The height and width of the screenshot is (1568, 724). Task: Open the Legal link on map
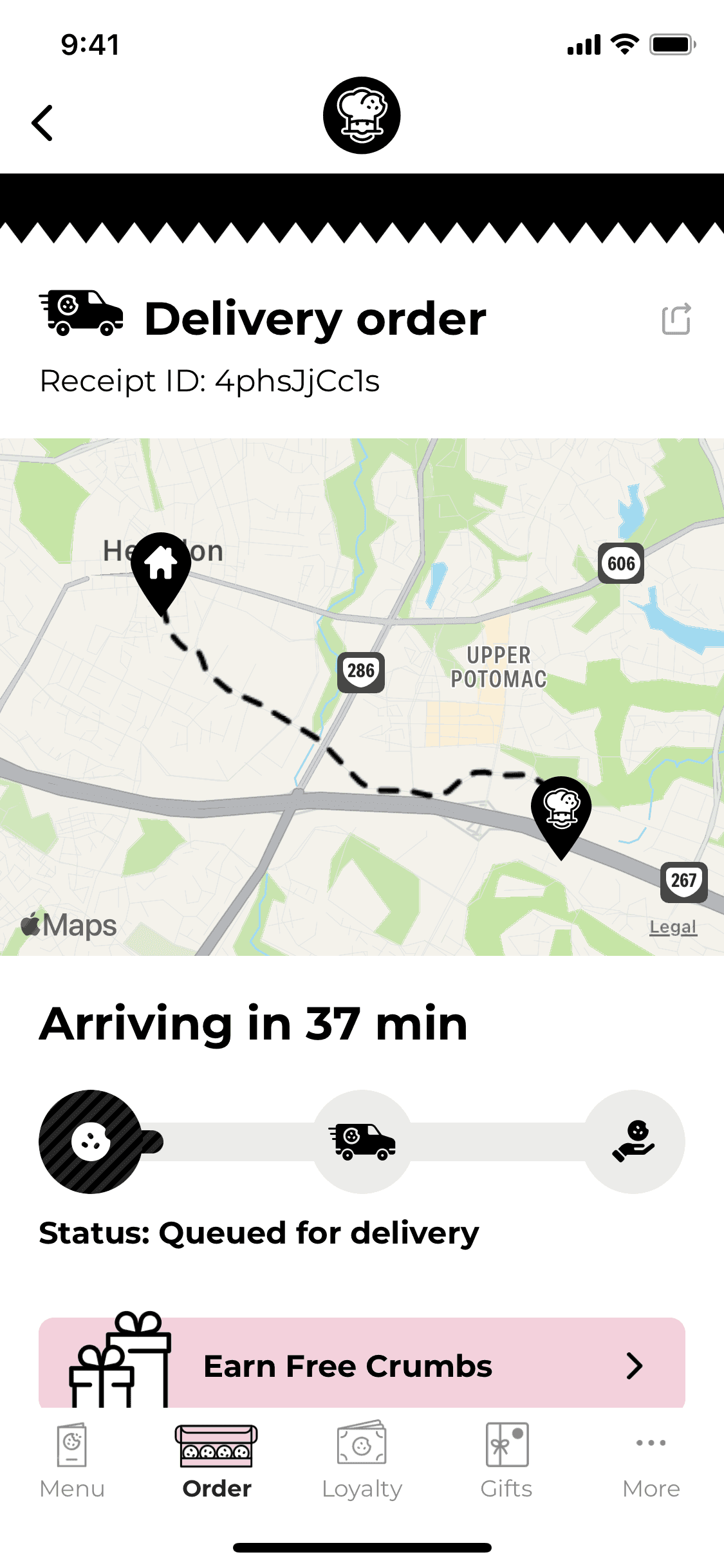click(x=673, y=927)
